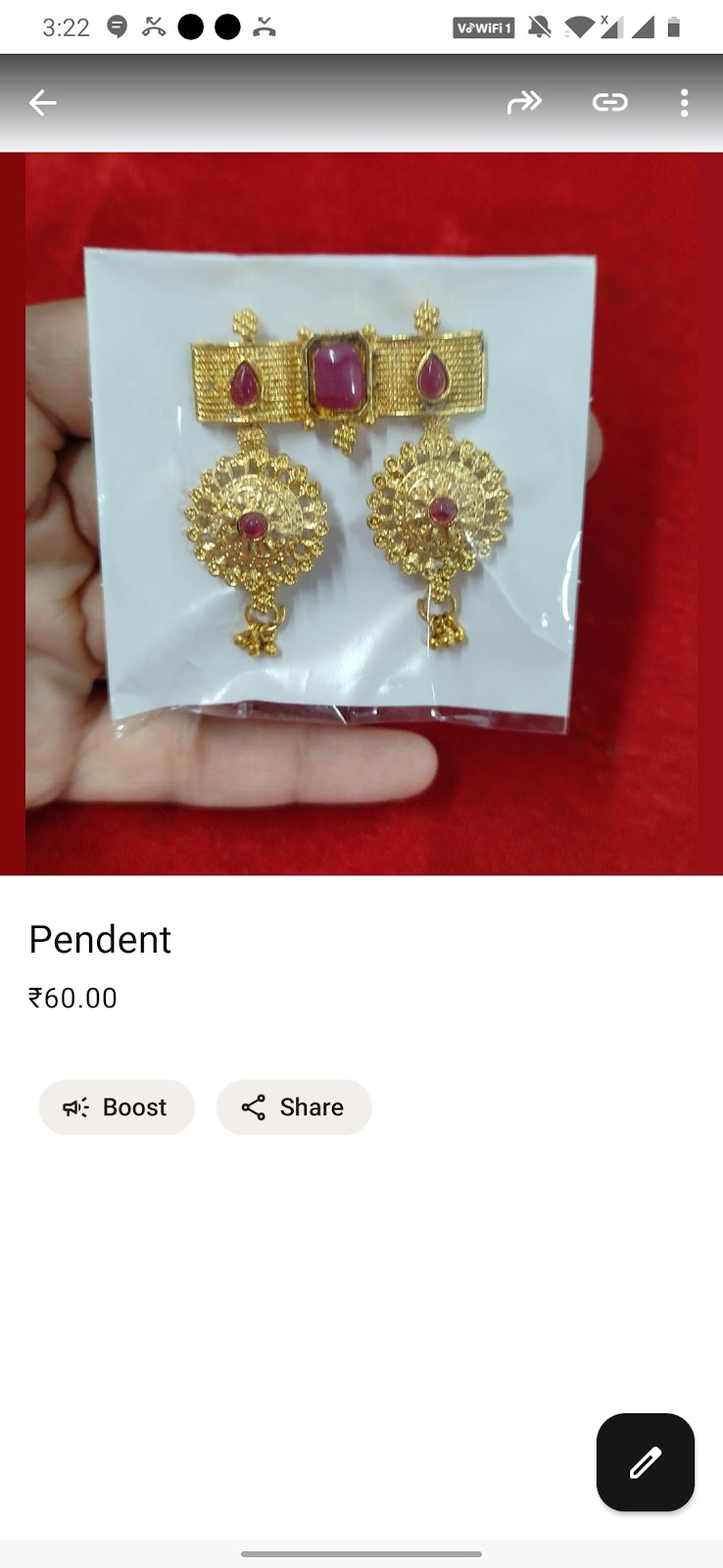Go back using the back arrow

click(x=43, y=102)
